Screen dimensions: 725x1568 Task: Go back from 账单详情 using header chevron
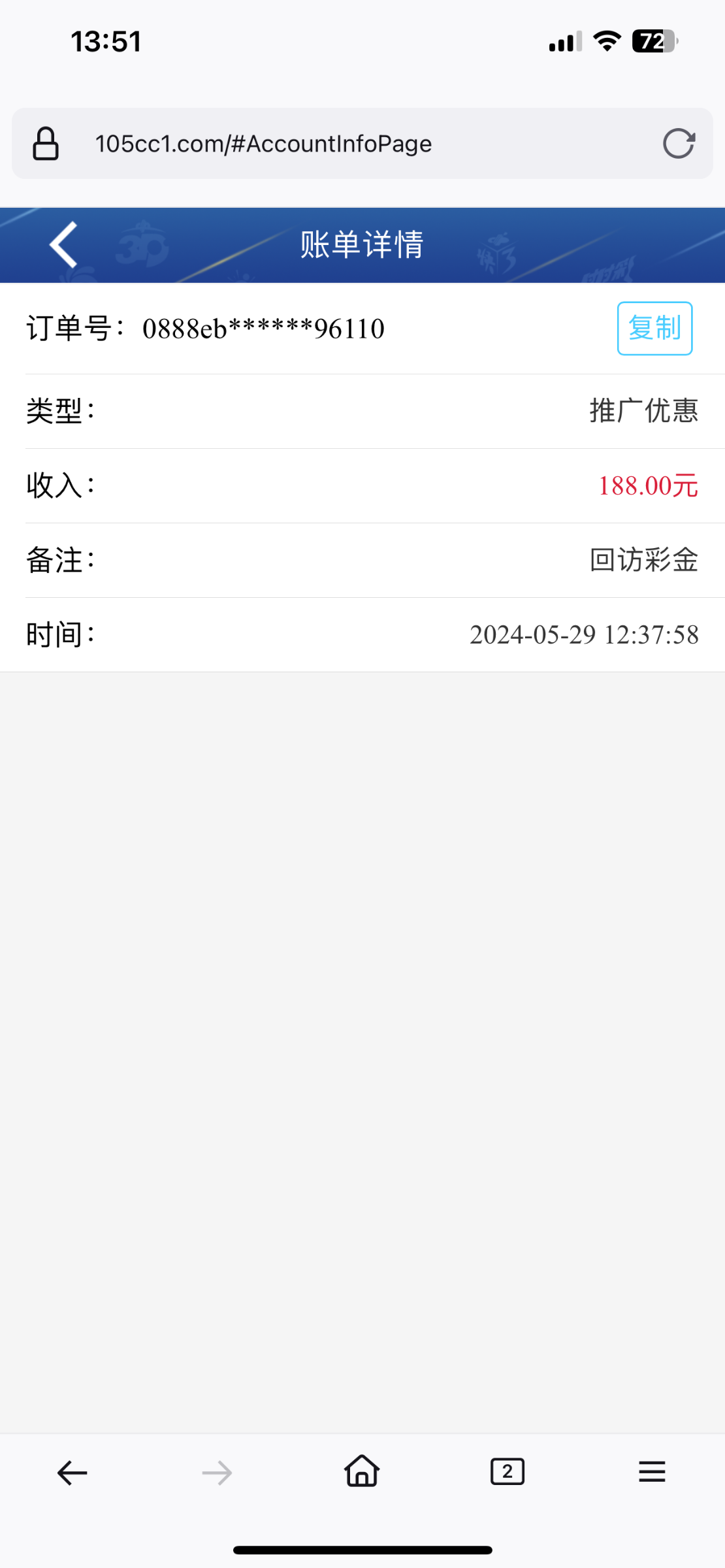tap(62, 245)
